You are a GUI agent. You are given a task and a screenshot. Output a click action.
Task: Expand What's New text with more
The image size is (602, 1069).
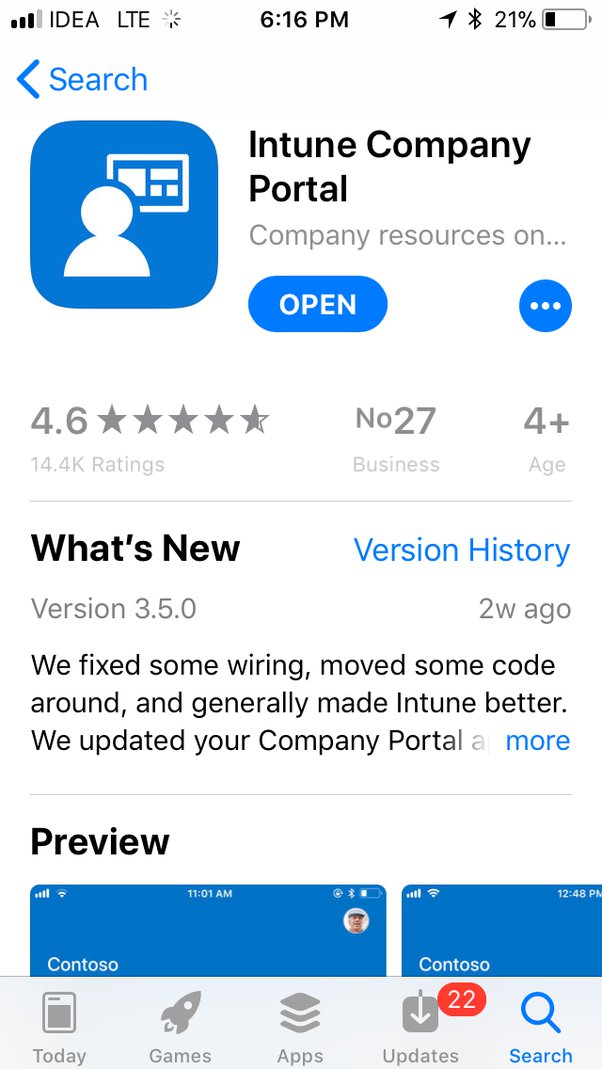click(x=537, y=741)
